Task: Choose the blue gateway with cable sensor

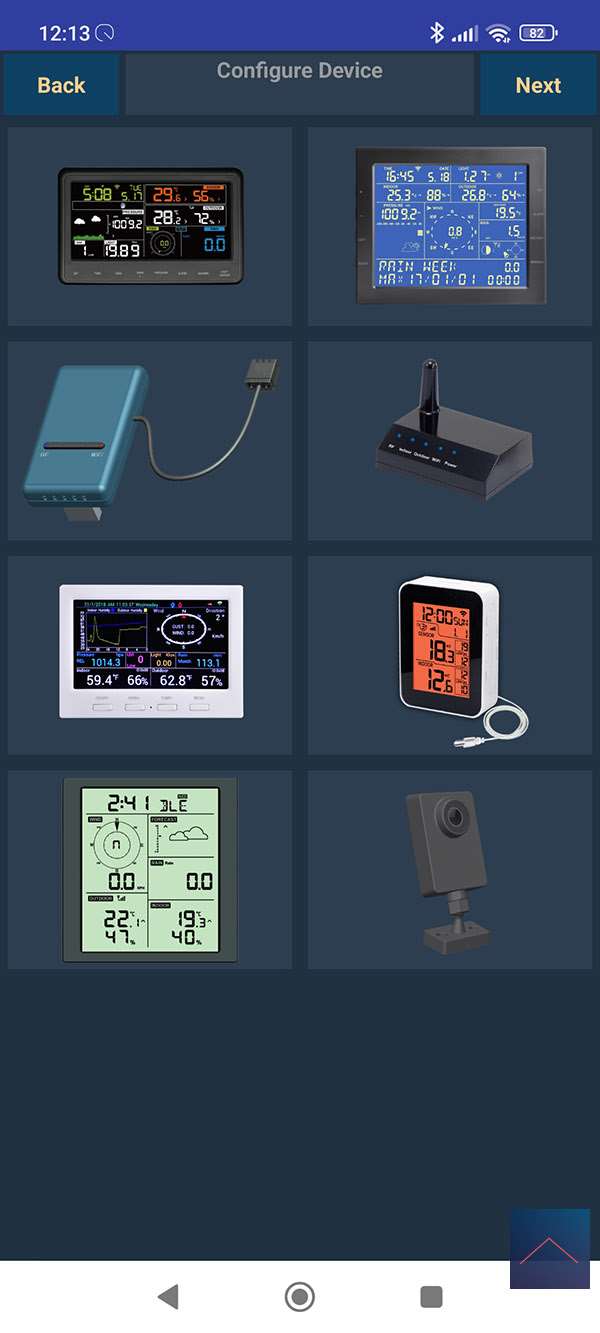Action: (x=150, y=441)
